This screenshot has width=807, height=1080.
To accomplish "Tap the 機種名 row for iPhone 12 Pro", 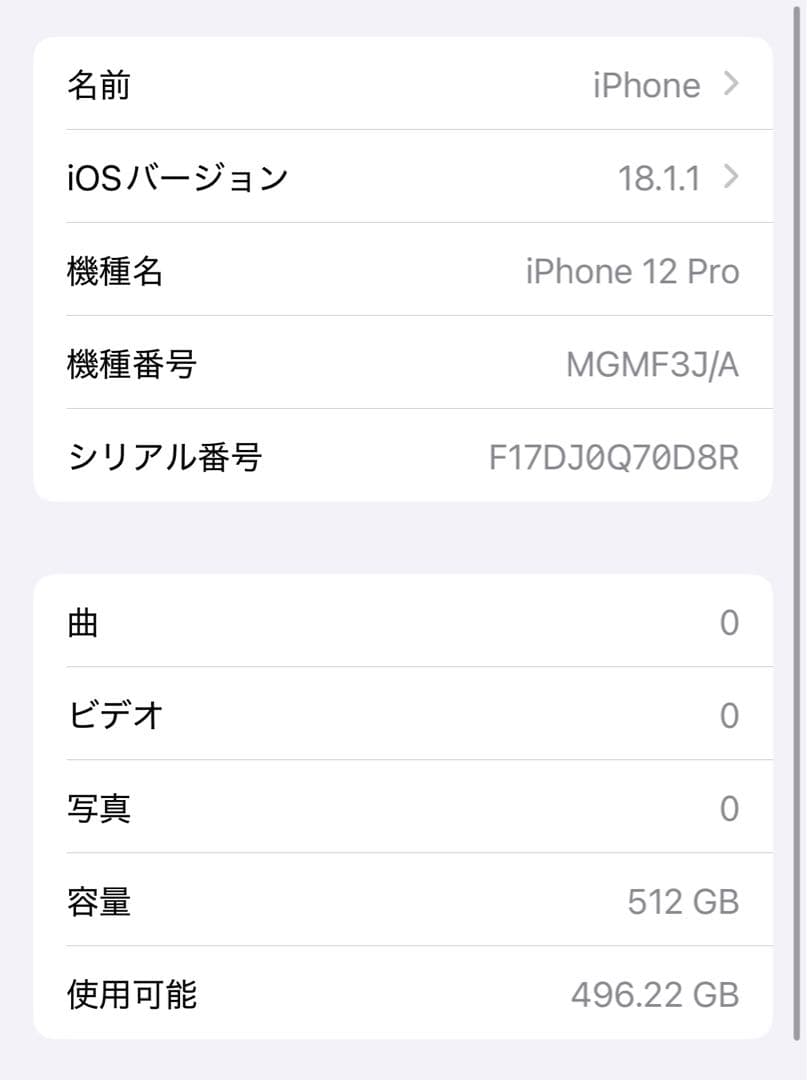I will (400, 271).
